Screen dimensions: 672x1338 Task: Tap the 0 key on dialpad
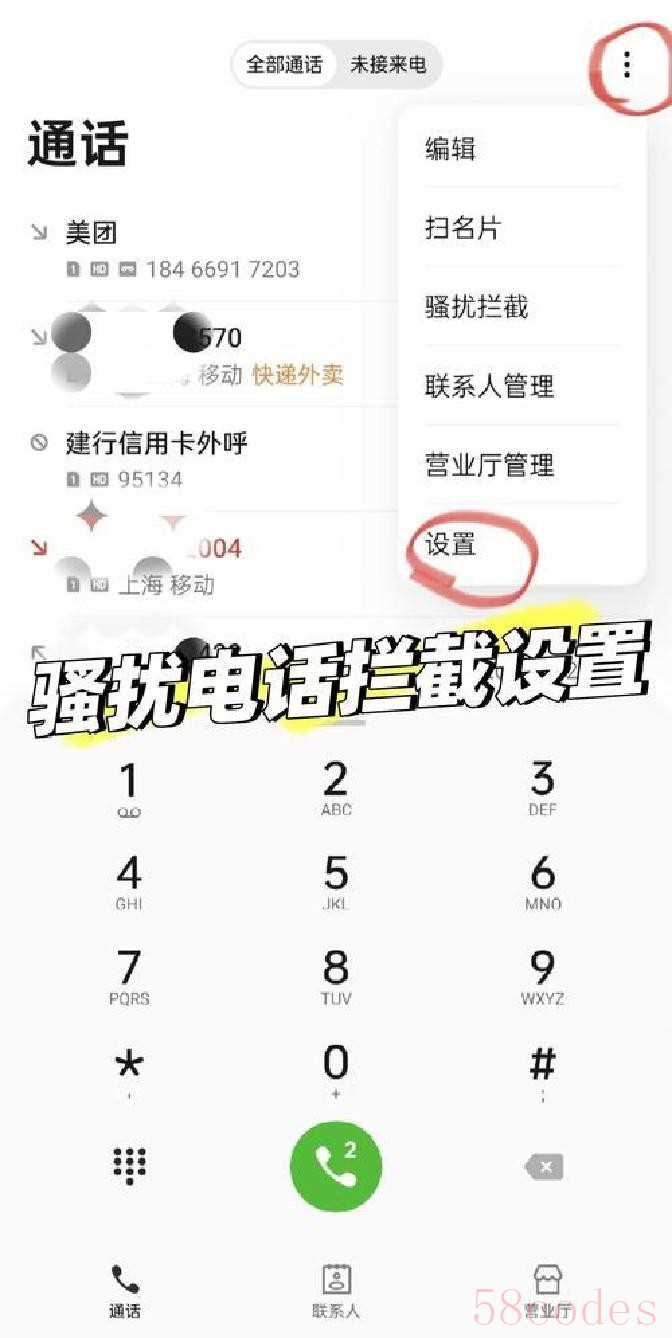(x=336, y=1068)
